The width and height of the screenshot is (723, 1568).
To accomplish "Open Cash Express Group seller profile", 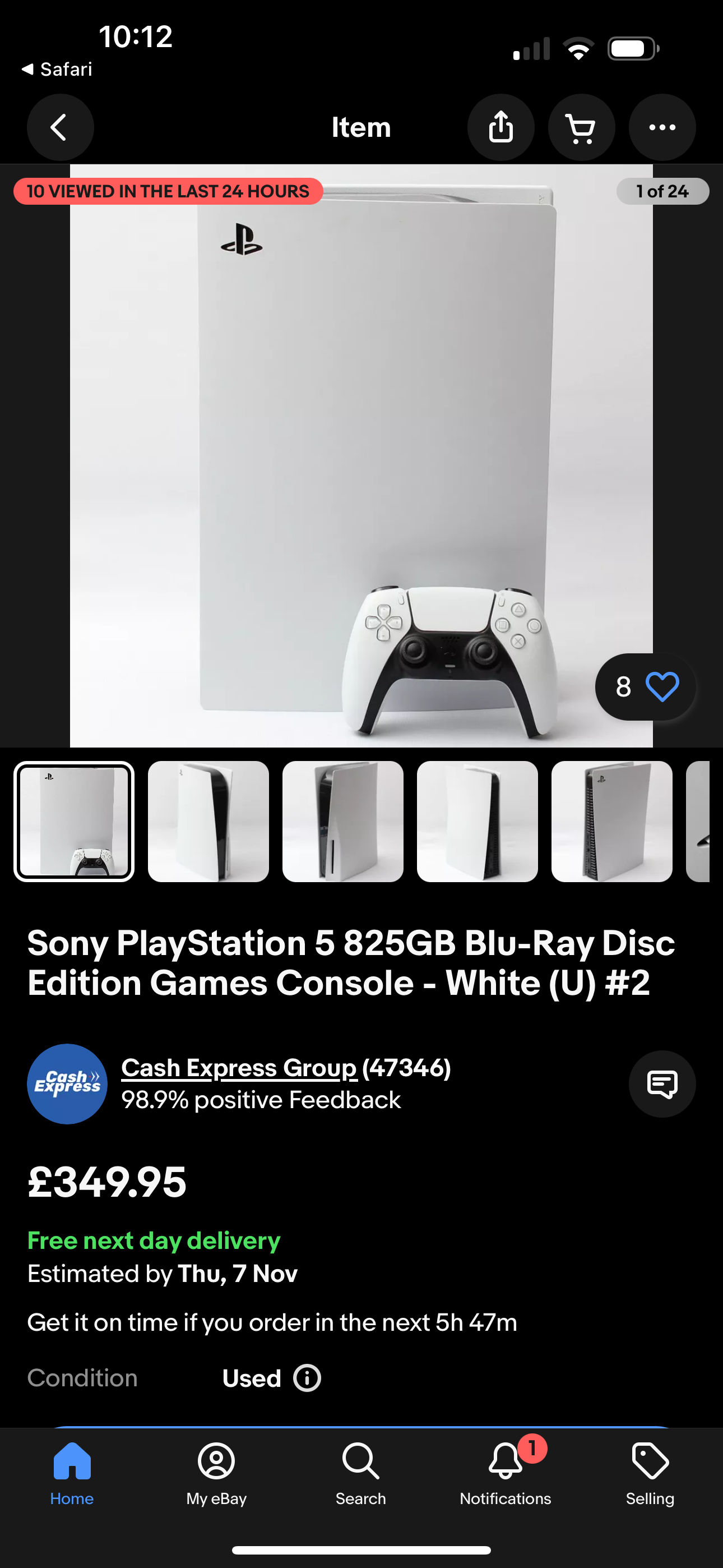I will click(x=239, y=1068).
